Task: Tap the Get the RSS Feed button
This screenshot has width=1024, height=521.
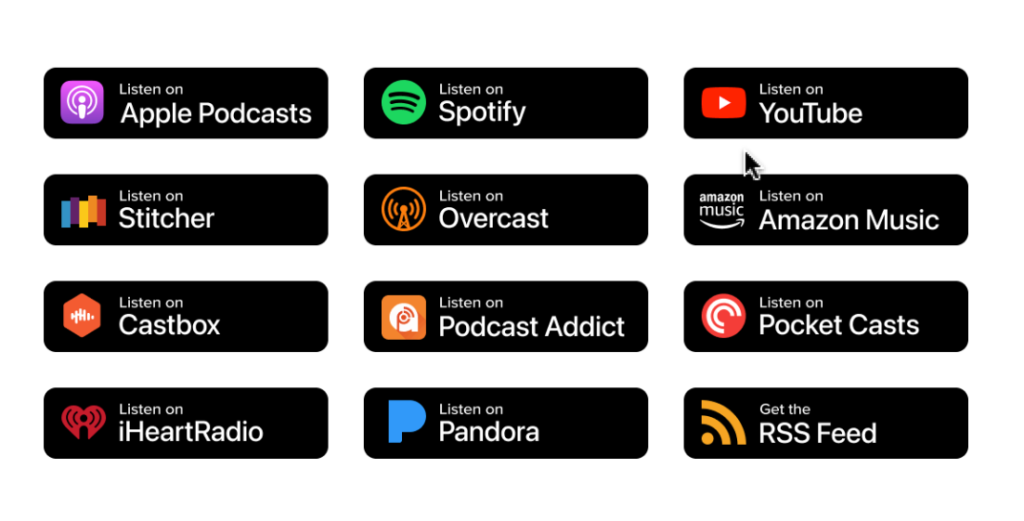Action: point(825,423)
